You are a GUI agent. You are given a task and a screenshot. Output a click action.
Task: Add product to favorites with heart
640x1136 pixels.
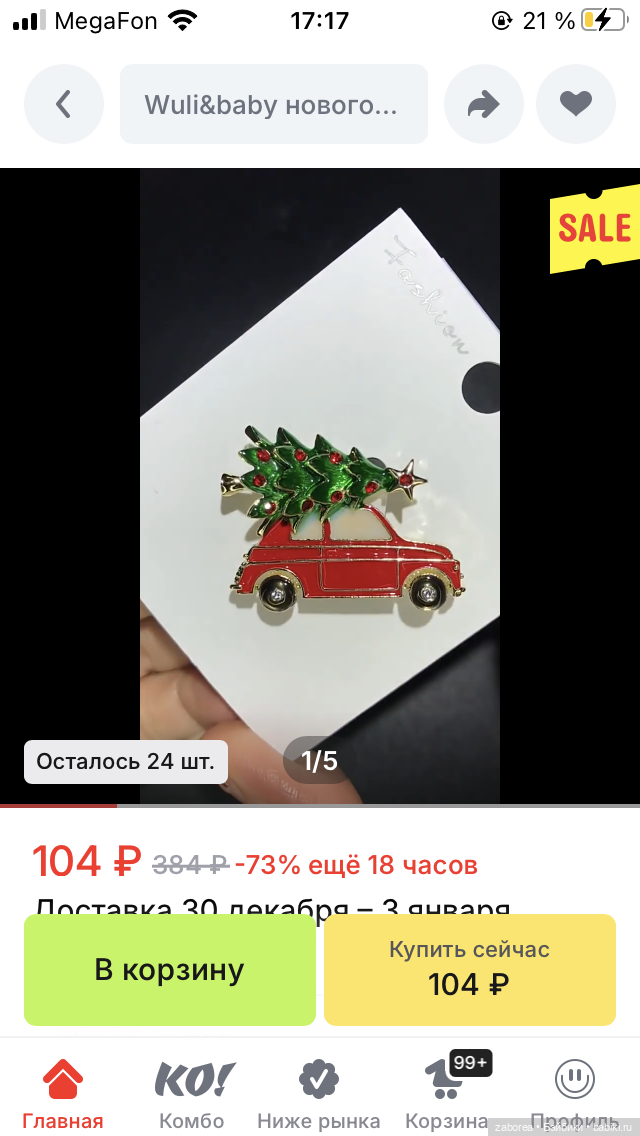coord(576,104)
